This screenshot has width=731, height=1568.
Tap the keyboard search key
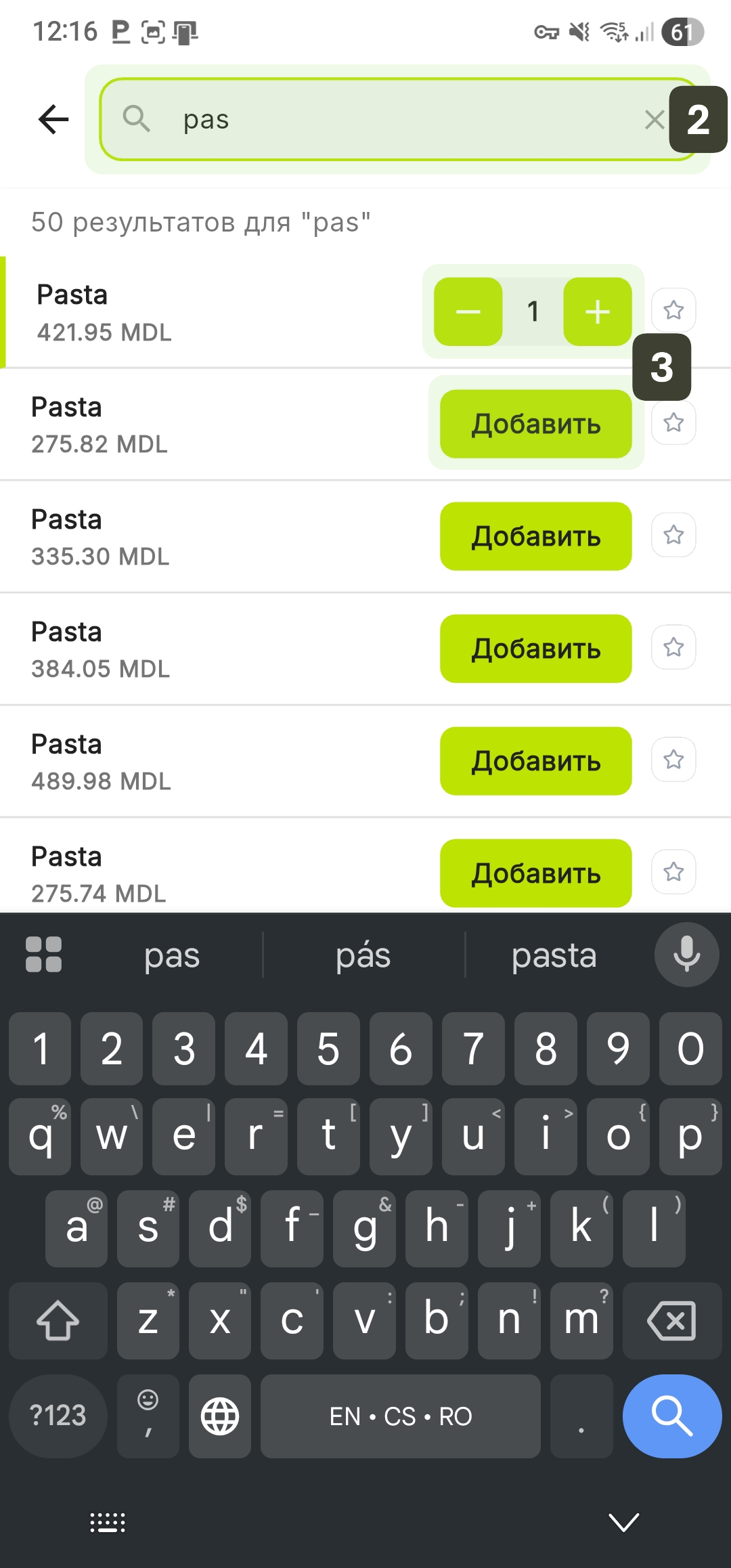click(671, 1416)
